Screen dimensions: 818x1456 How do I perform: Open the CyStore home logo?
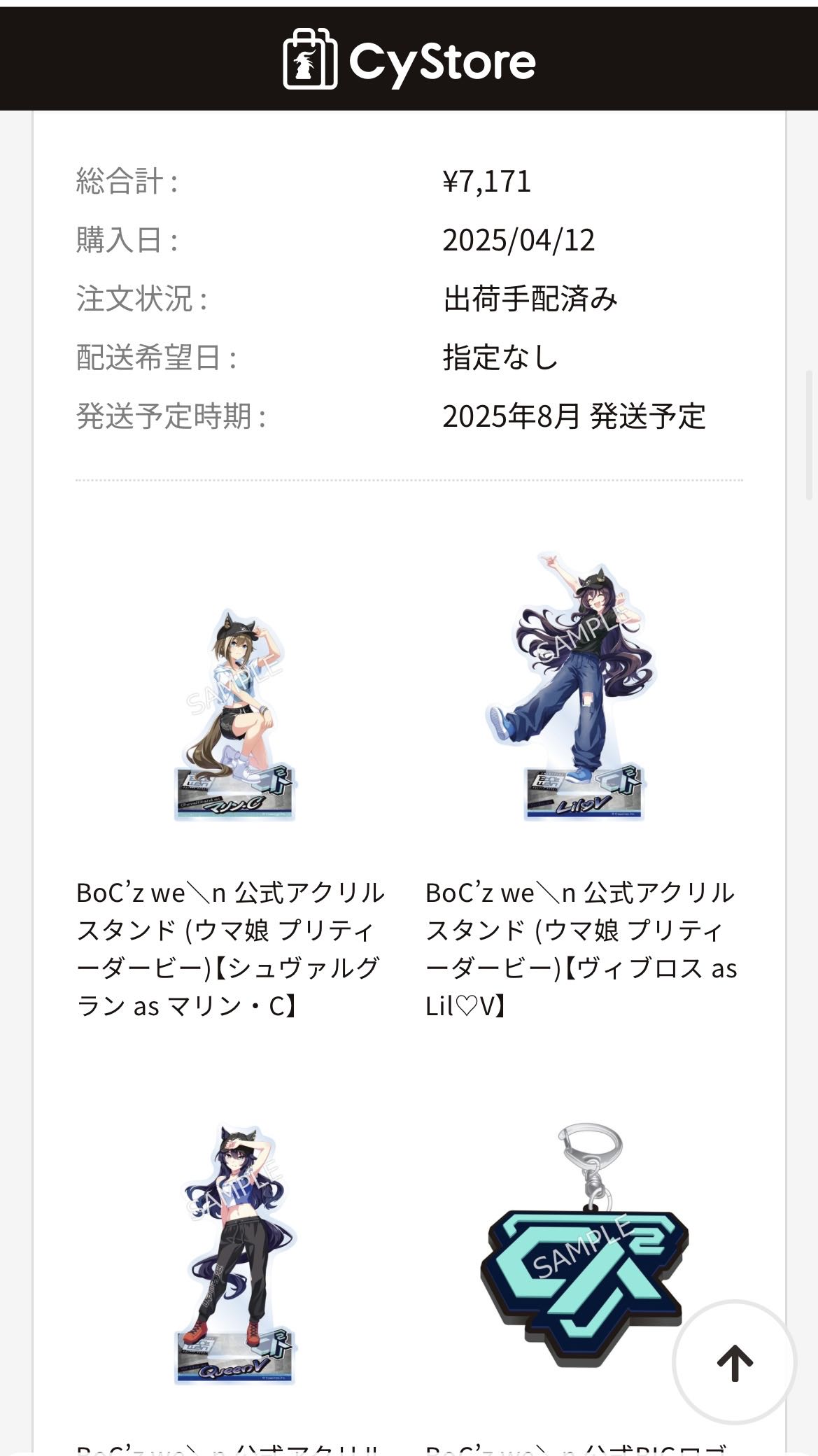tap(409, 60)
